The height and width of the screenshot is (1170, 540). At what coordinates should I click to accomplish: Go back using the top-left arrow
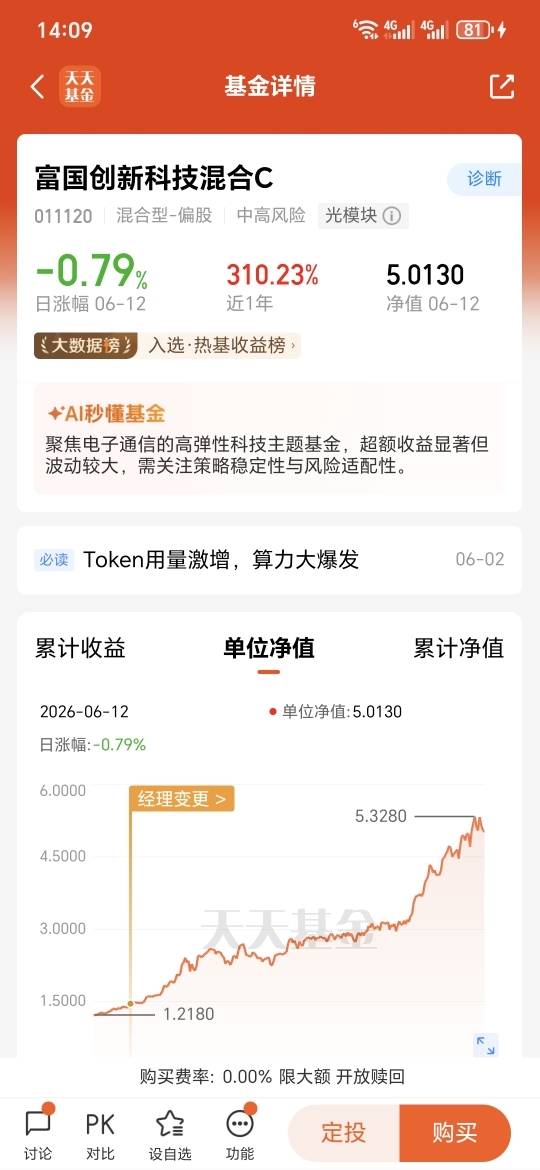click(x=37, y=87)
